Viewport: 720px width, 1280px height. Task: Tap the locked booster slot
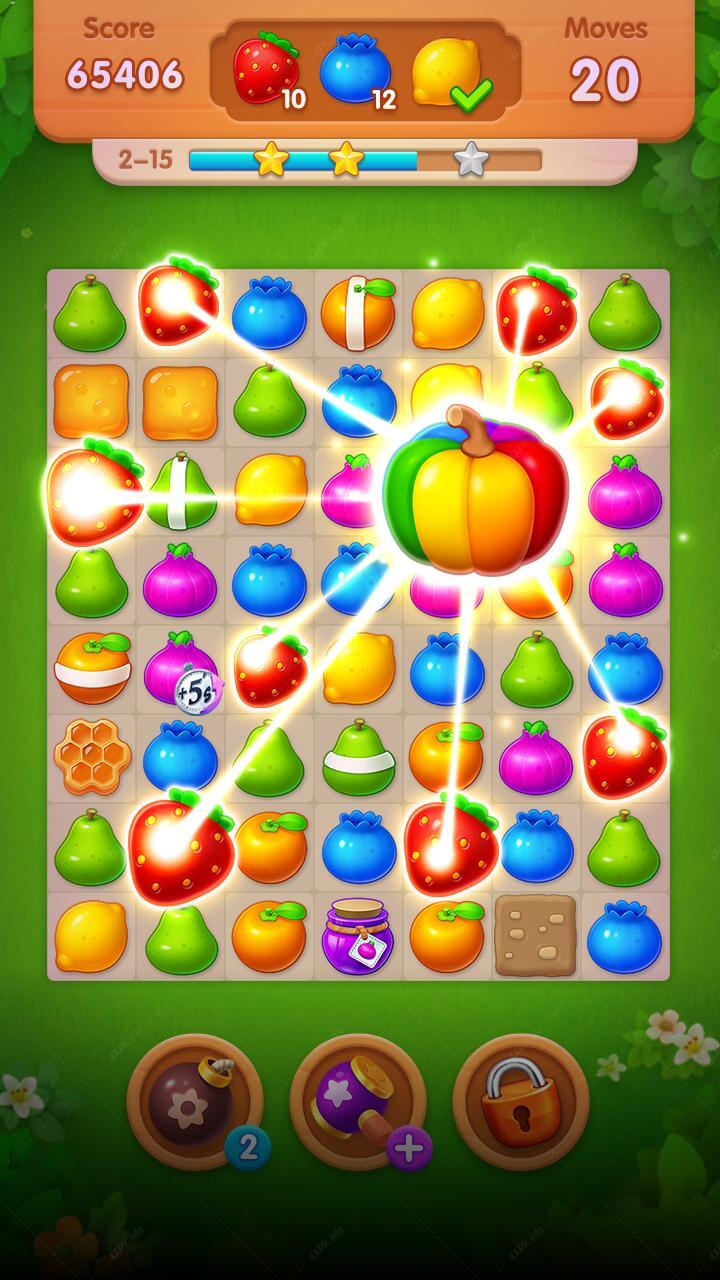521,1102
